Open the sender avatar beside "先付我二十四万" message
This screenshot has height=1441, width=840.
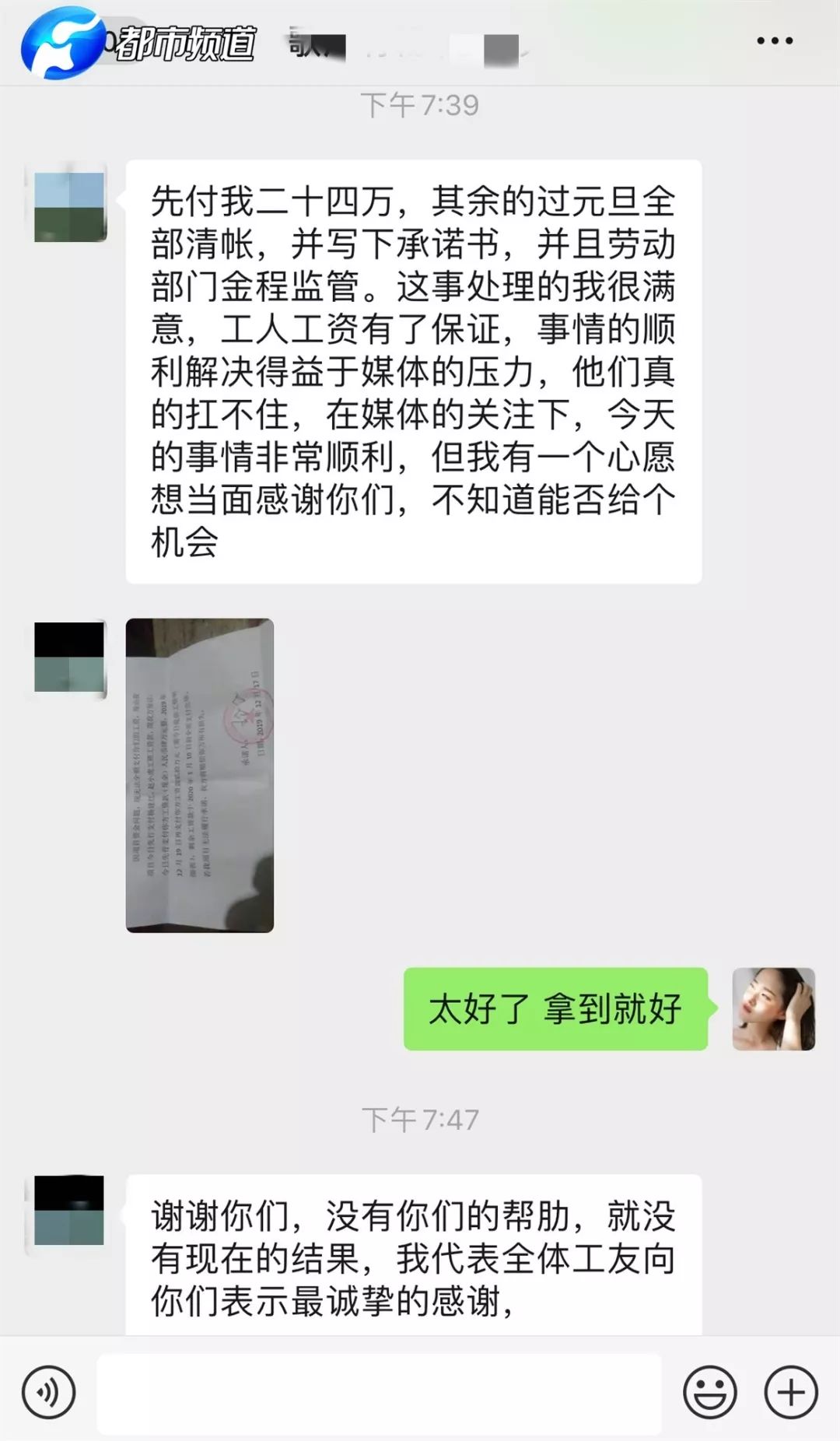69,206
